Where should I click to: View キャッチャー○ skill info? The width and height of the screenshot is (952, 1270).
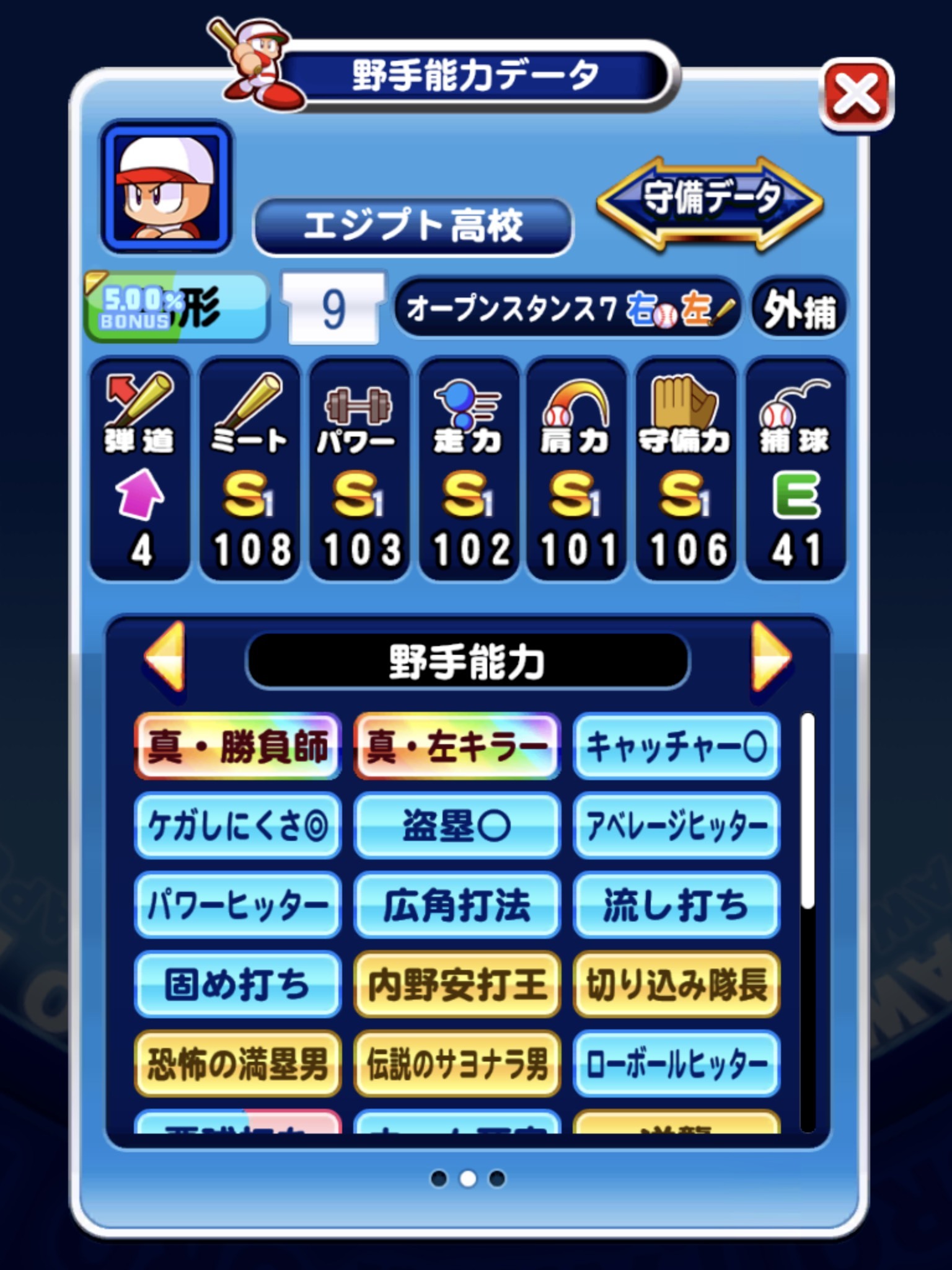(676, 746)
